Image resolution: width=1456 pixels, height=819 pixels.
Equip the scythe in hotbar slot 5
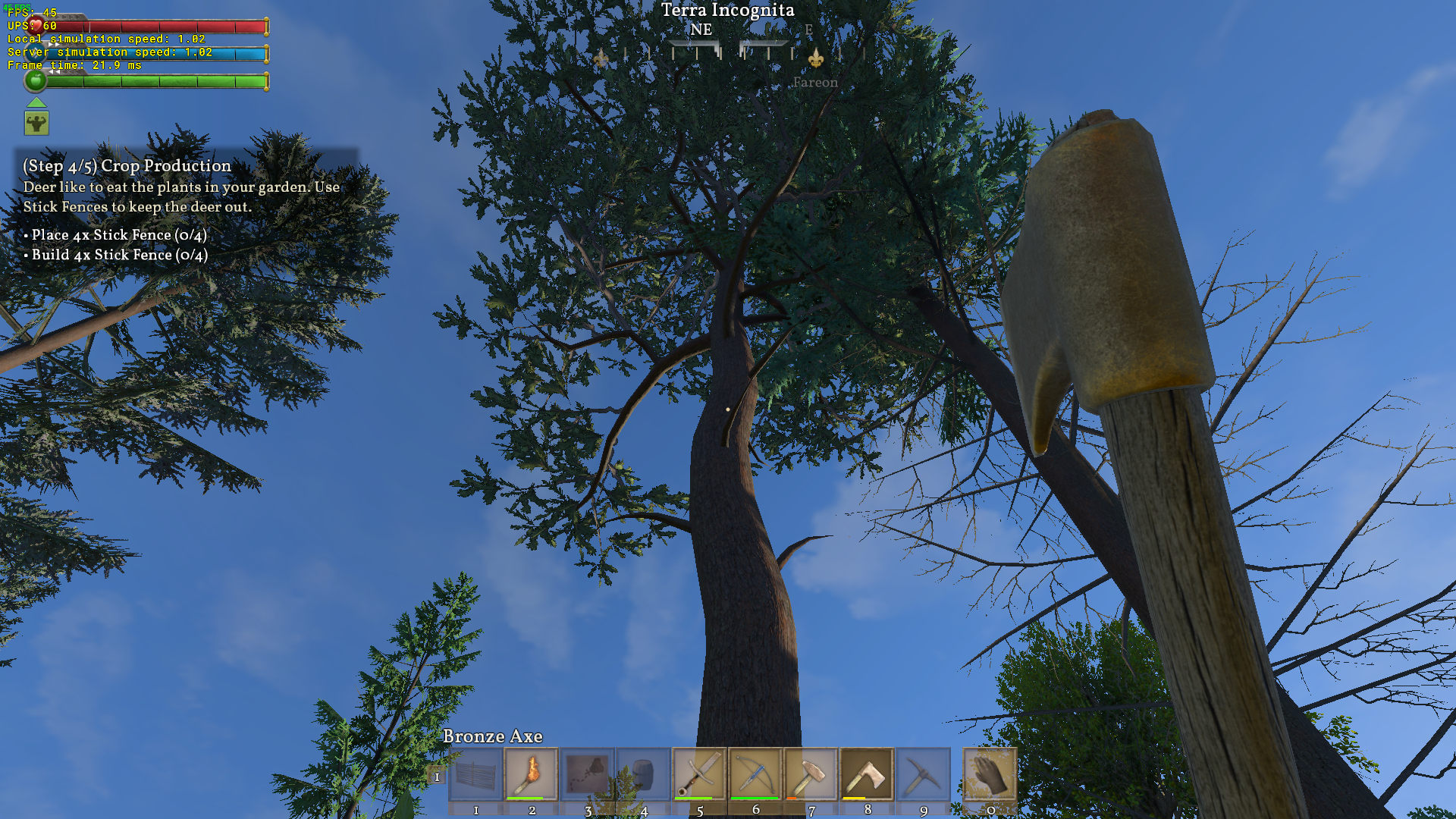[x=699, y=774]
